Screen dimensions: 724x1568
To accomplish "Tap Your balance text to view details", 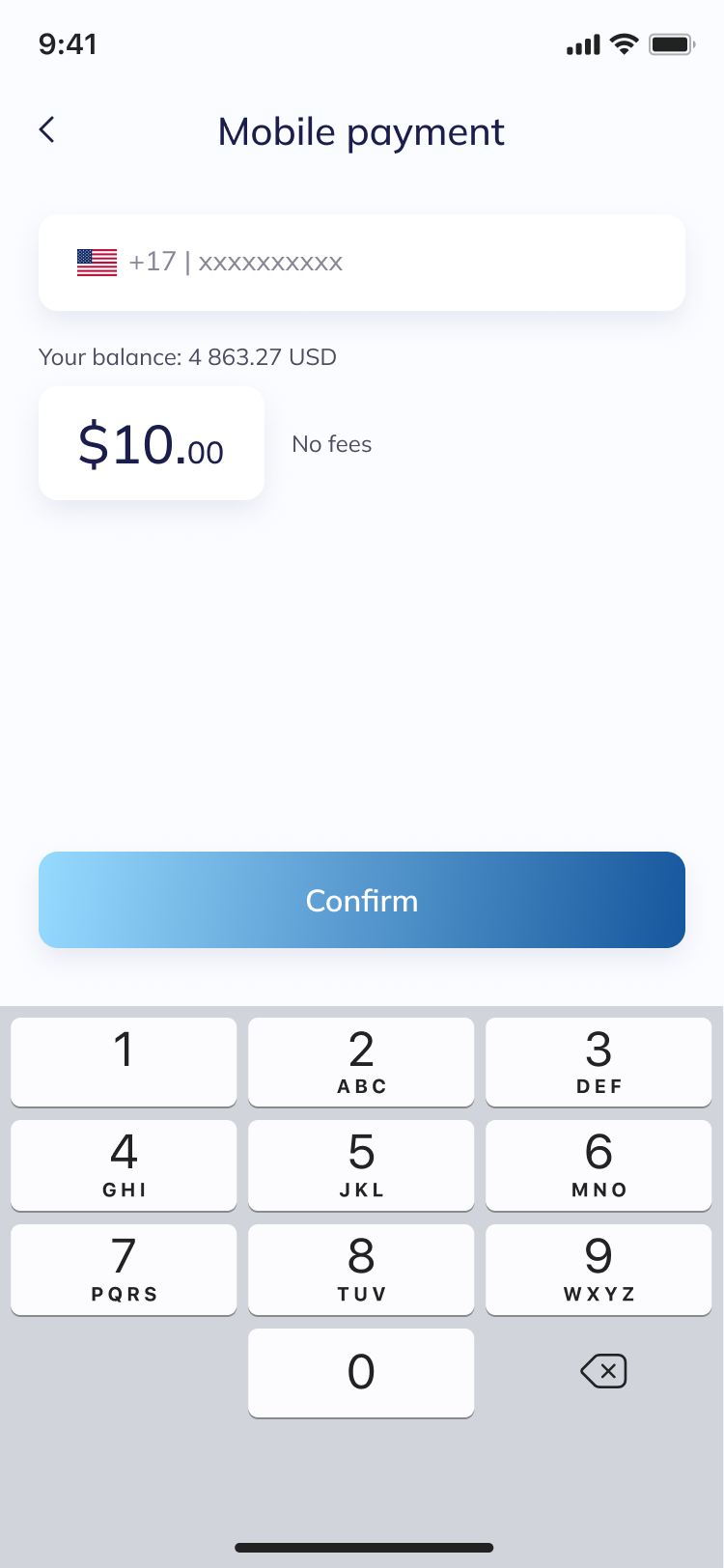I will (186, 357).
